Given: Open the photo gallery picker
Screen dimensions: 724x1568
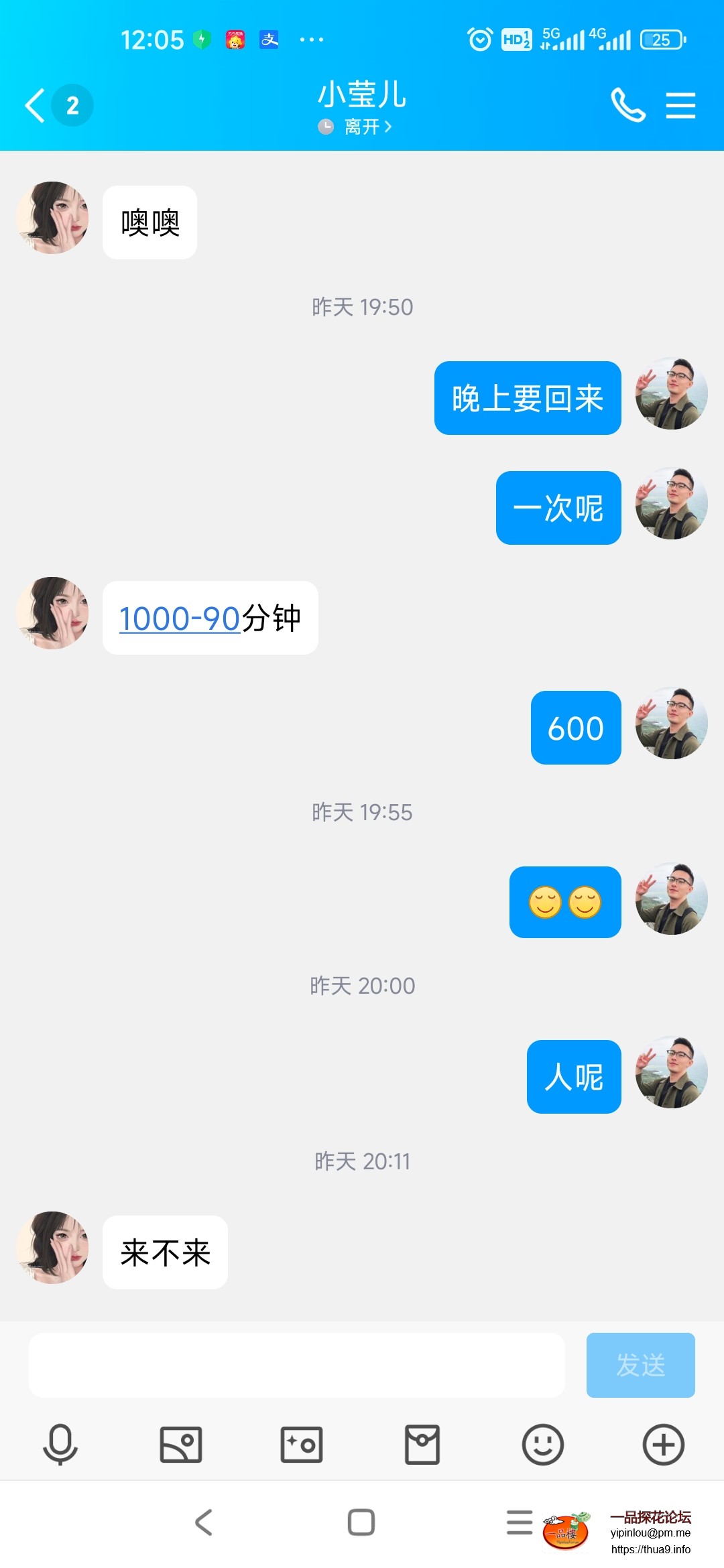Looking at the screenshot, I should [x=181, y=1444].
